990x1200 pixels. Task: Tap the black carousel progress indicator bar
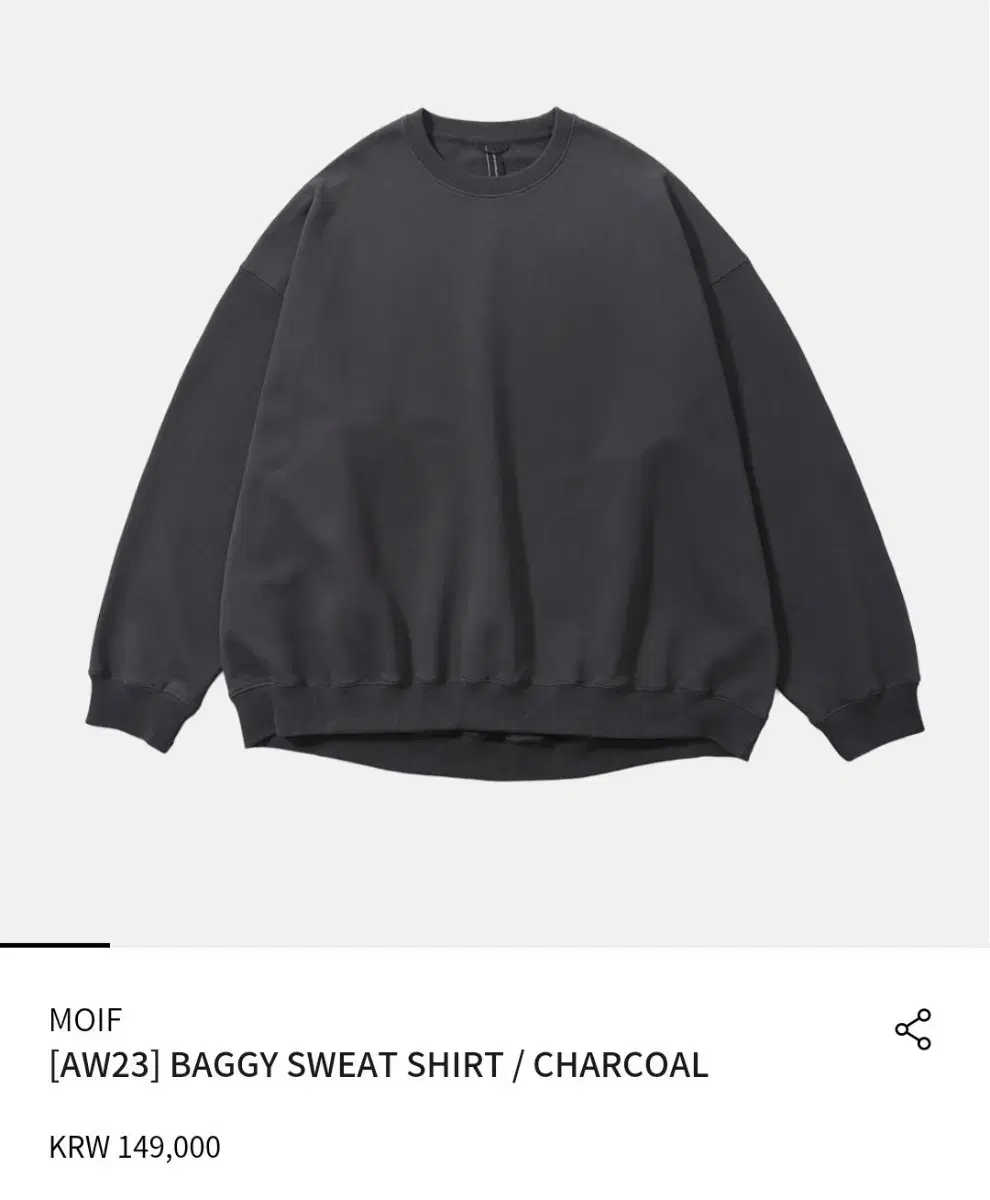(x=55, y=943)
